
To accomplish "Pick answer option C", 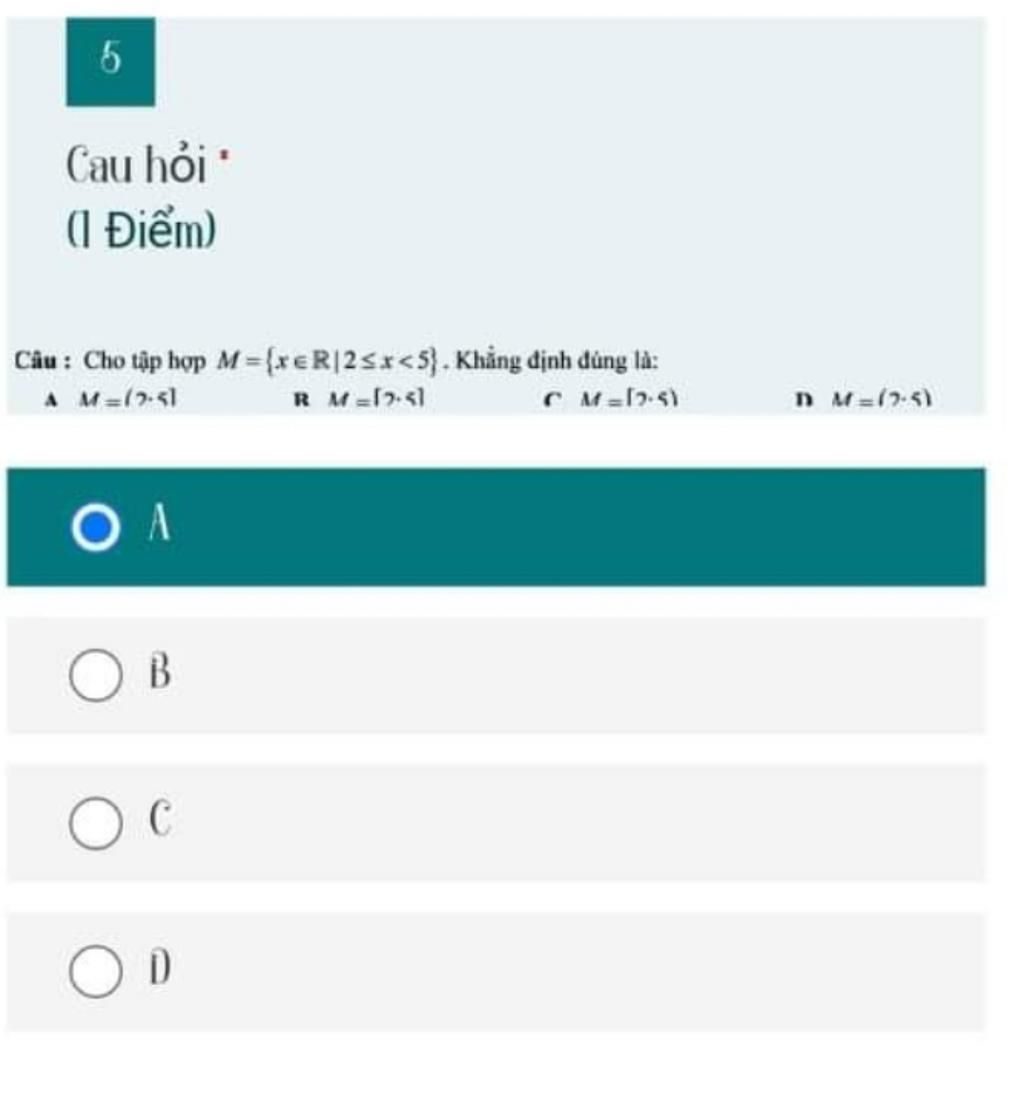I will (x=96, y=823).
